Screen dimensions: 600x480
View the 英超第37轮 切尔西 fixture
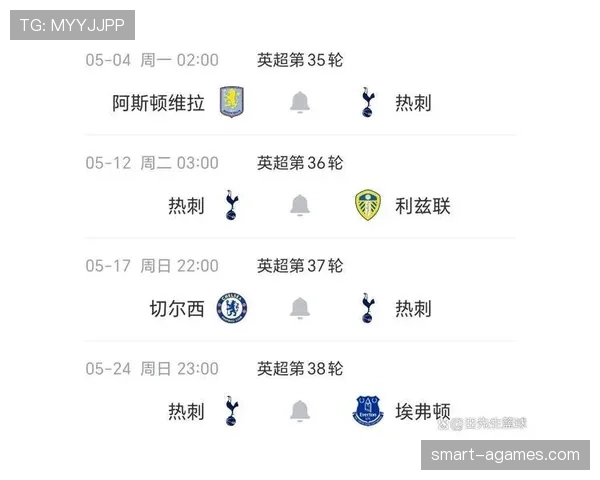pos(176,308)
